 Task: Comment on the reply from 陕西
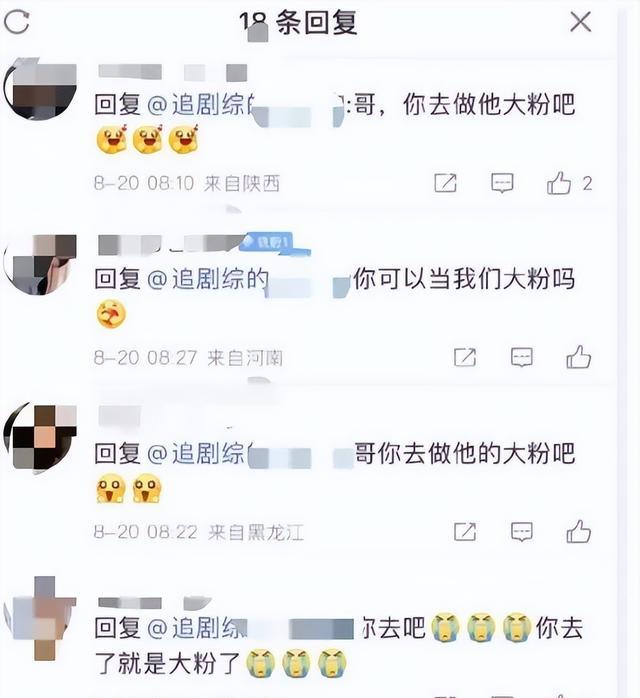pyautogui.click(x=502, y=183)
